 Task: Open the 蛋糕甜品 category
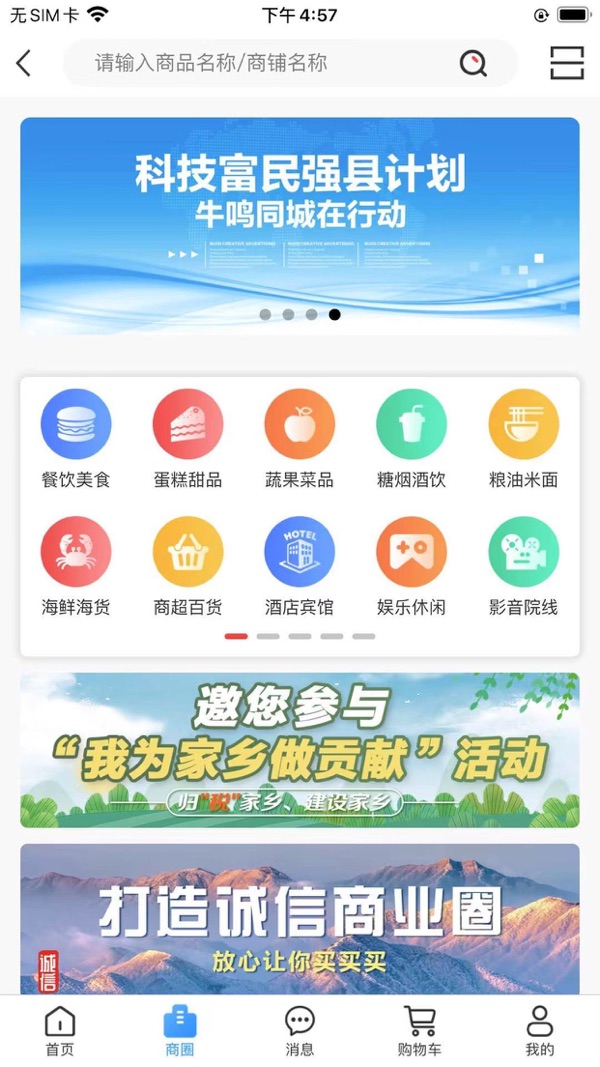click(188, 439)
